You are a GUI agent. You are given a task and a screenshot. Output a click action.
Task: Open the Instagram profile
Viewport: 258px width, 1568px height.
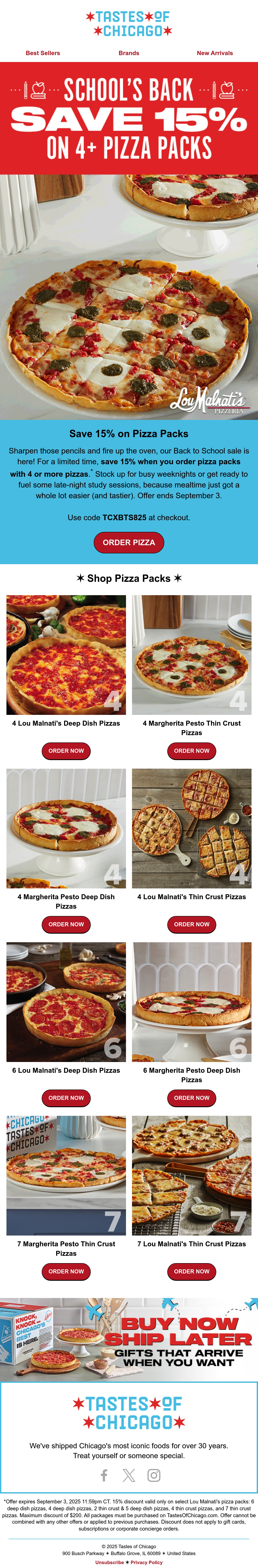click(154, 1475)
